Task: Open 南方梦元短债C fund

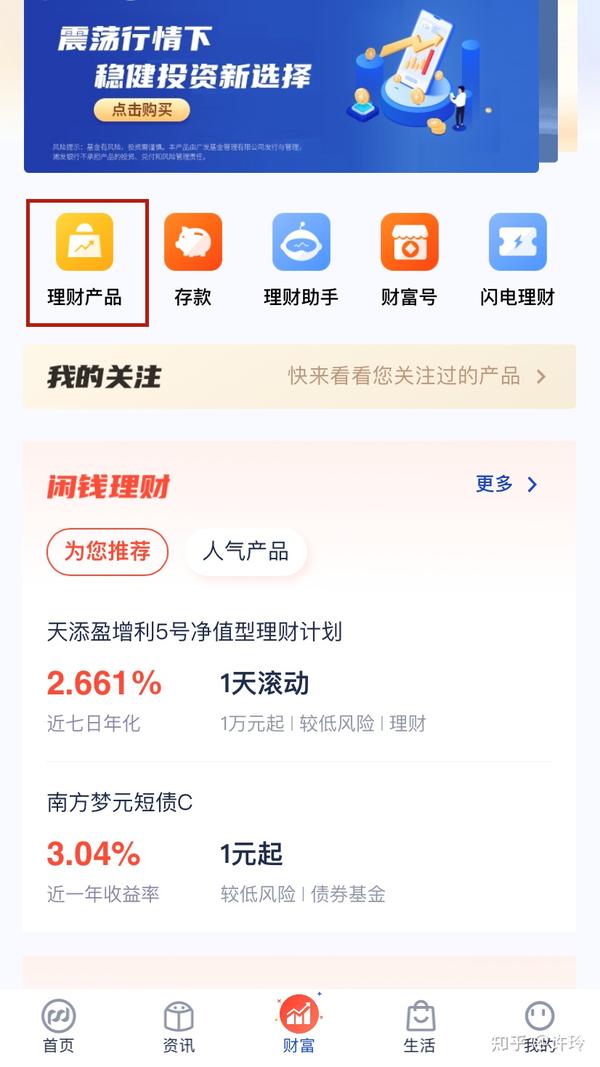Action: tap(299, 847)
